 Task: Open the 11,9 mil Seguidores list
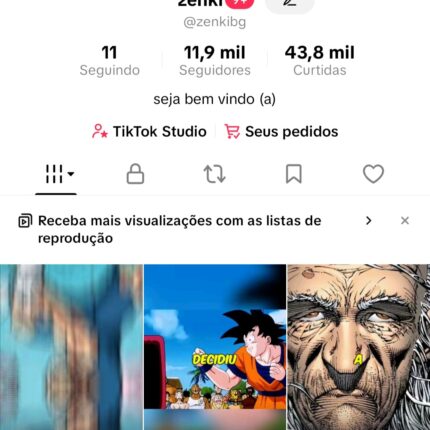[215, 61]
